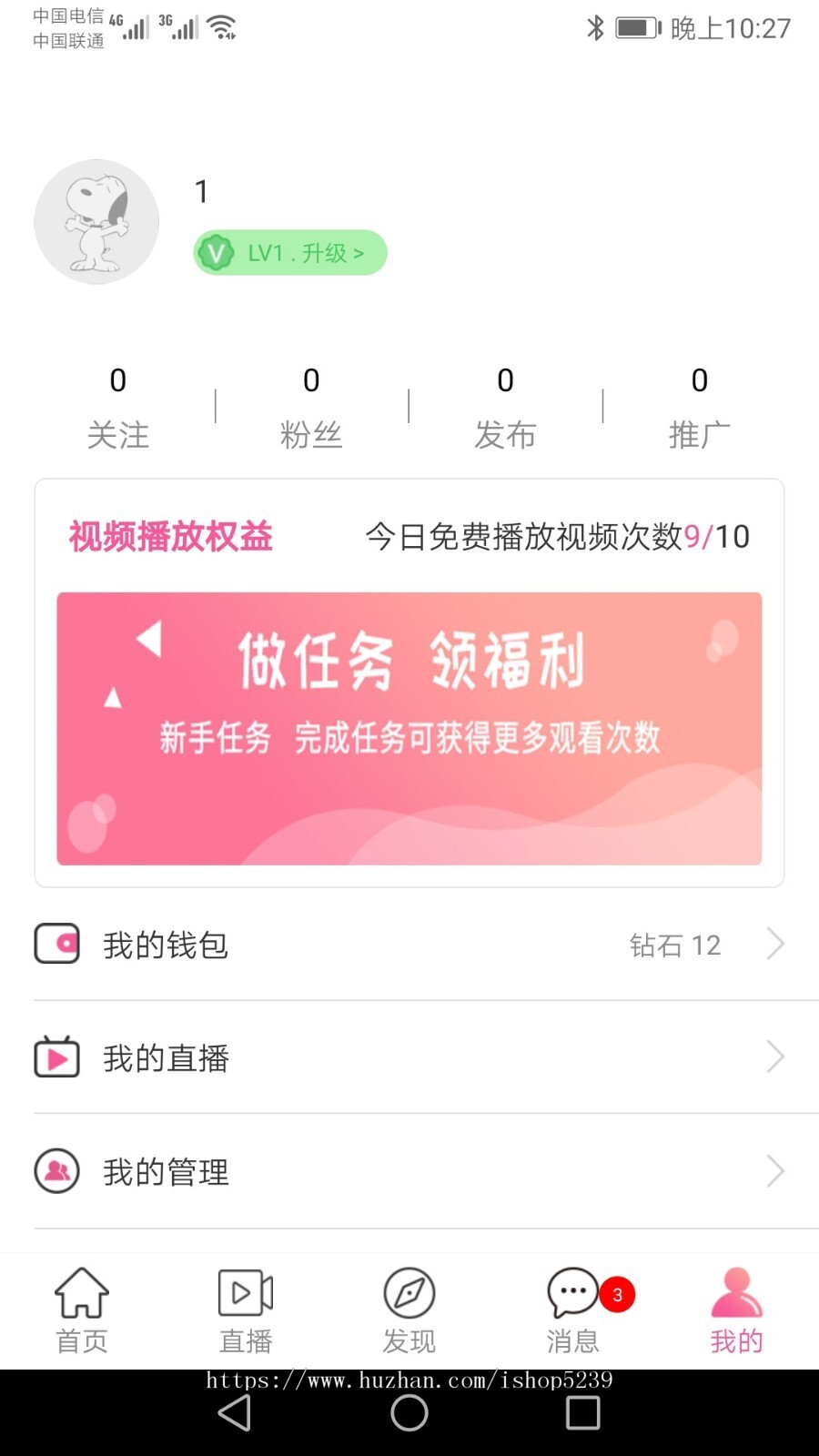Expand the 我的钱包 row chevron
The width and height of the screenshot is (819, 1456).
774,944
